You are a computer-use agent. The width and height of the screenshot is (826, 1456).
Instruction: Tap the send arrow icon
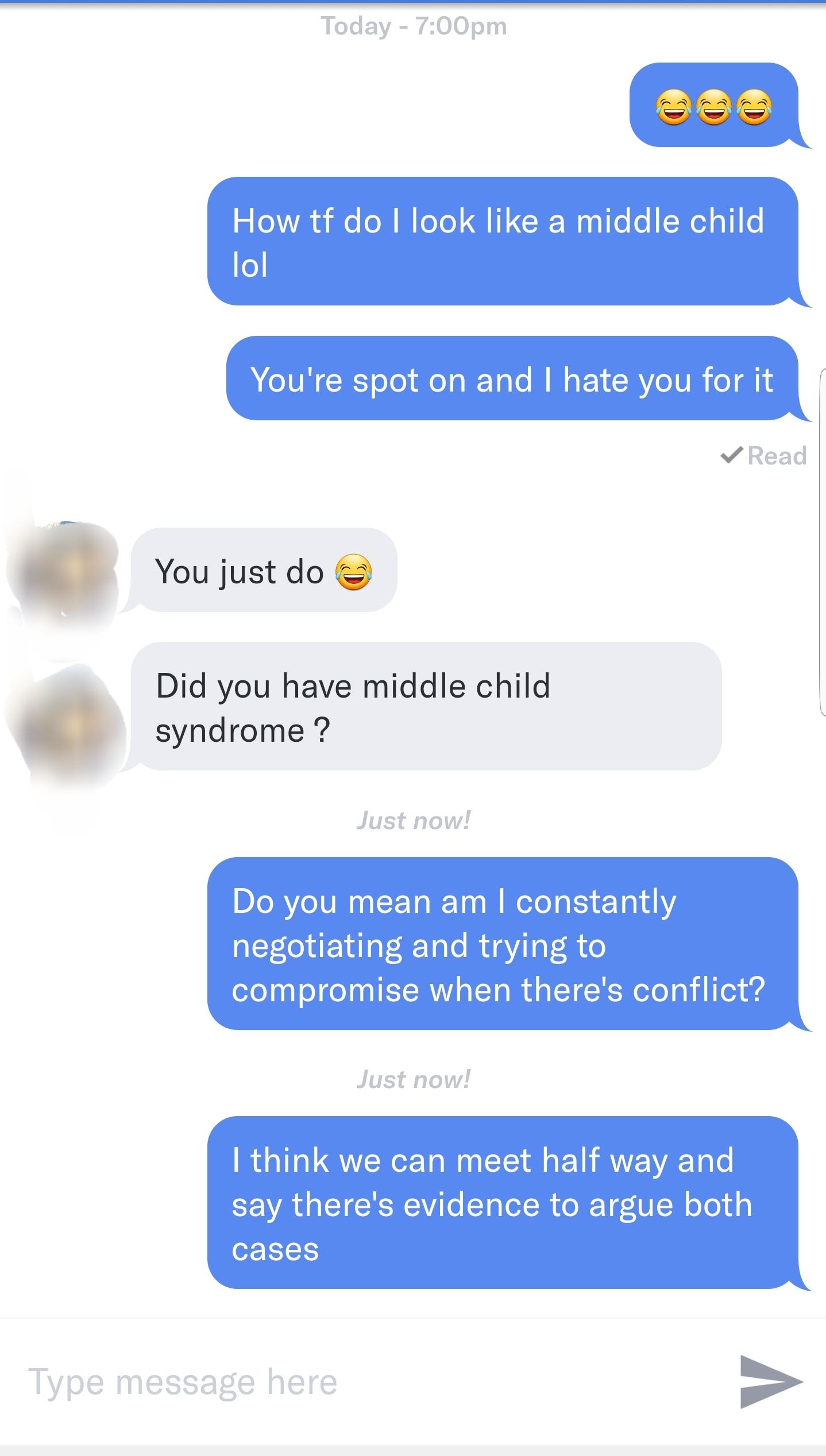(x=771, y=1382)
